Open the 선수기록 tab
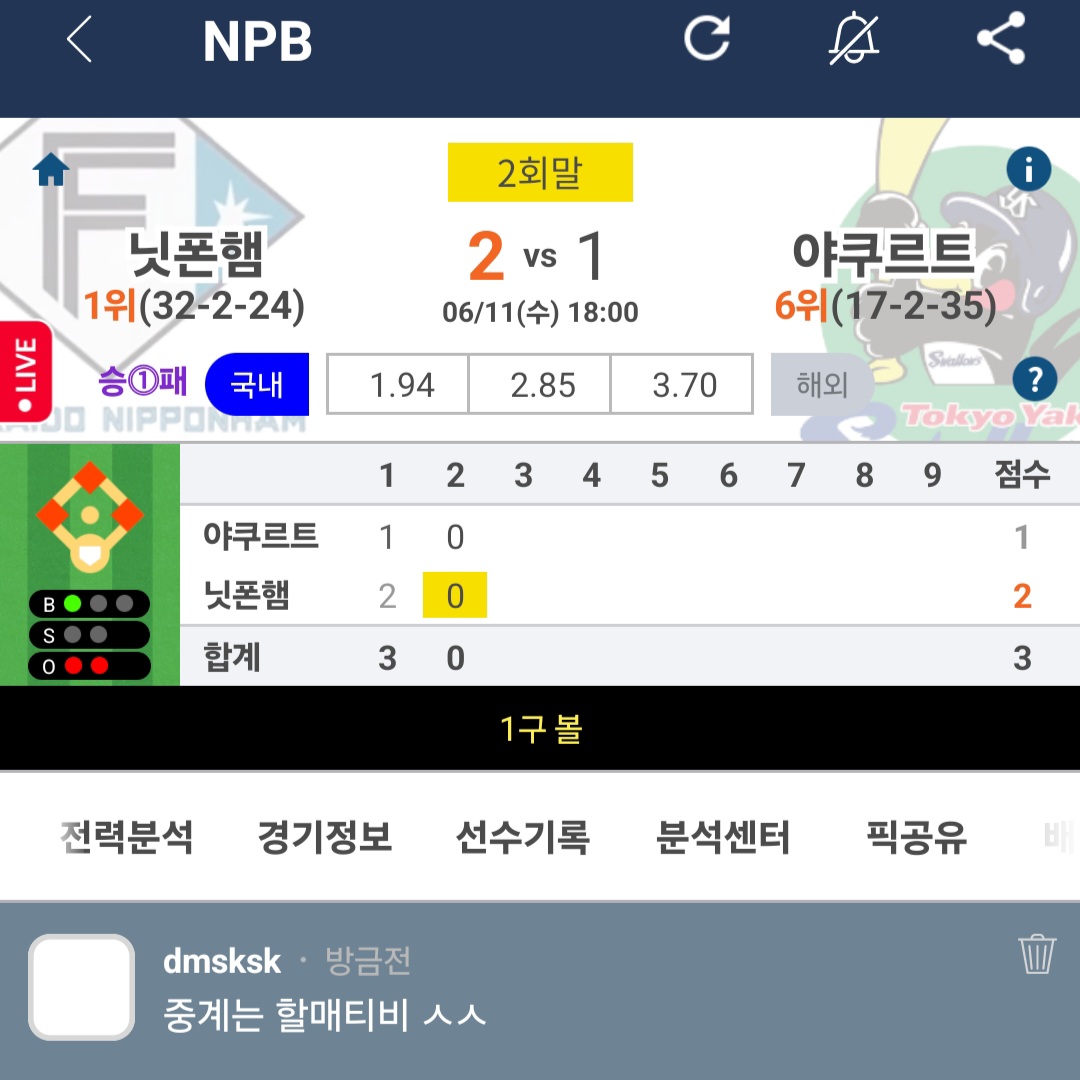 523,837
